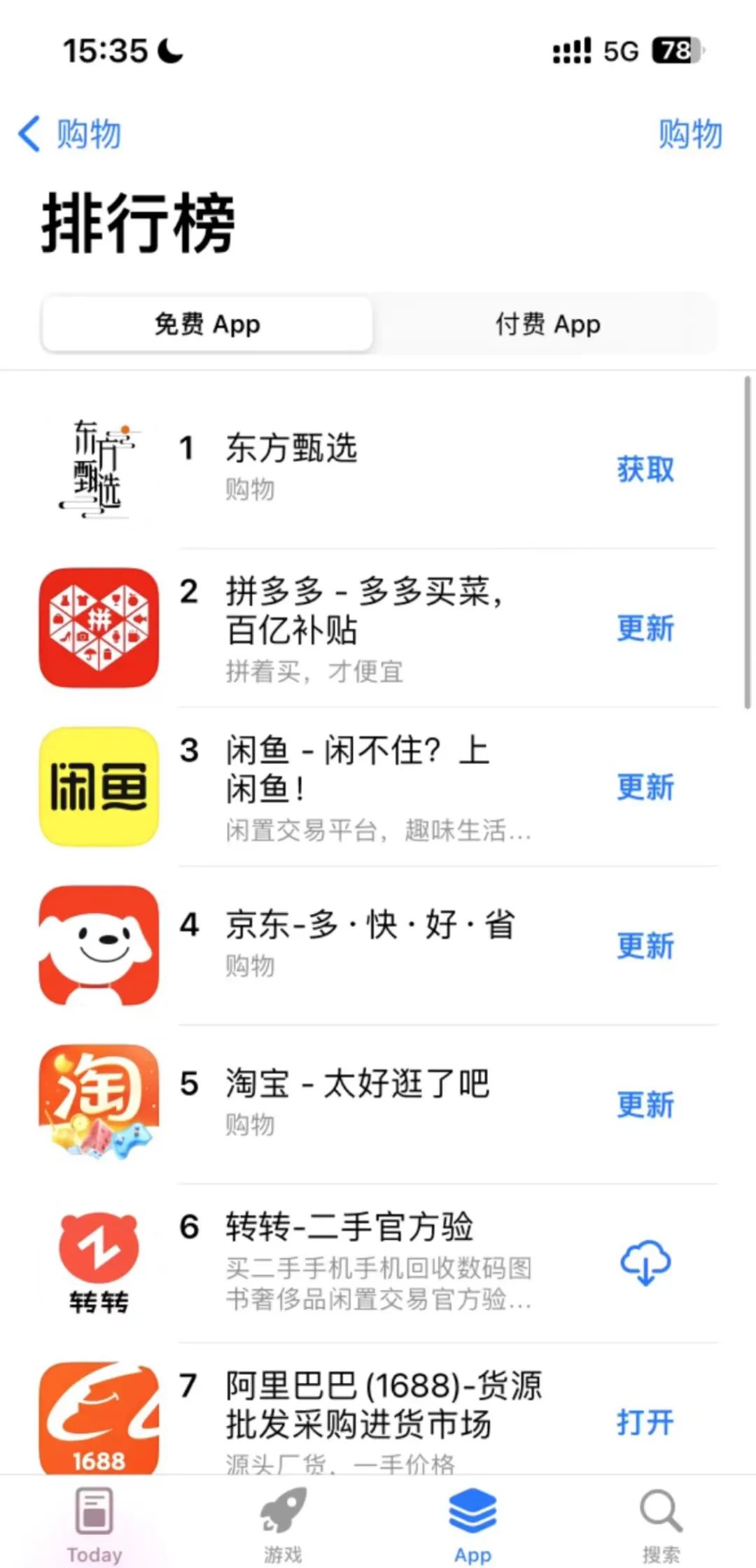This screenshot has height=1568, width=756.
Task: Update the 京东 app
Action: coord(645,945)
